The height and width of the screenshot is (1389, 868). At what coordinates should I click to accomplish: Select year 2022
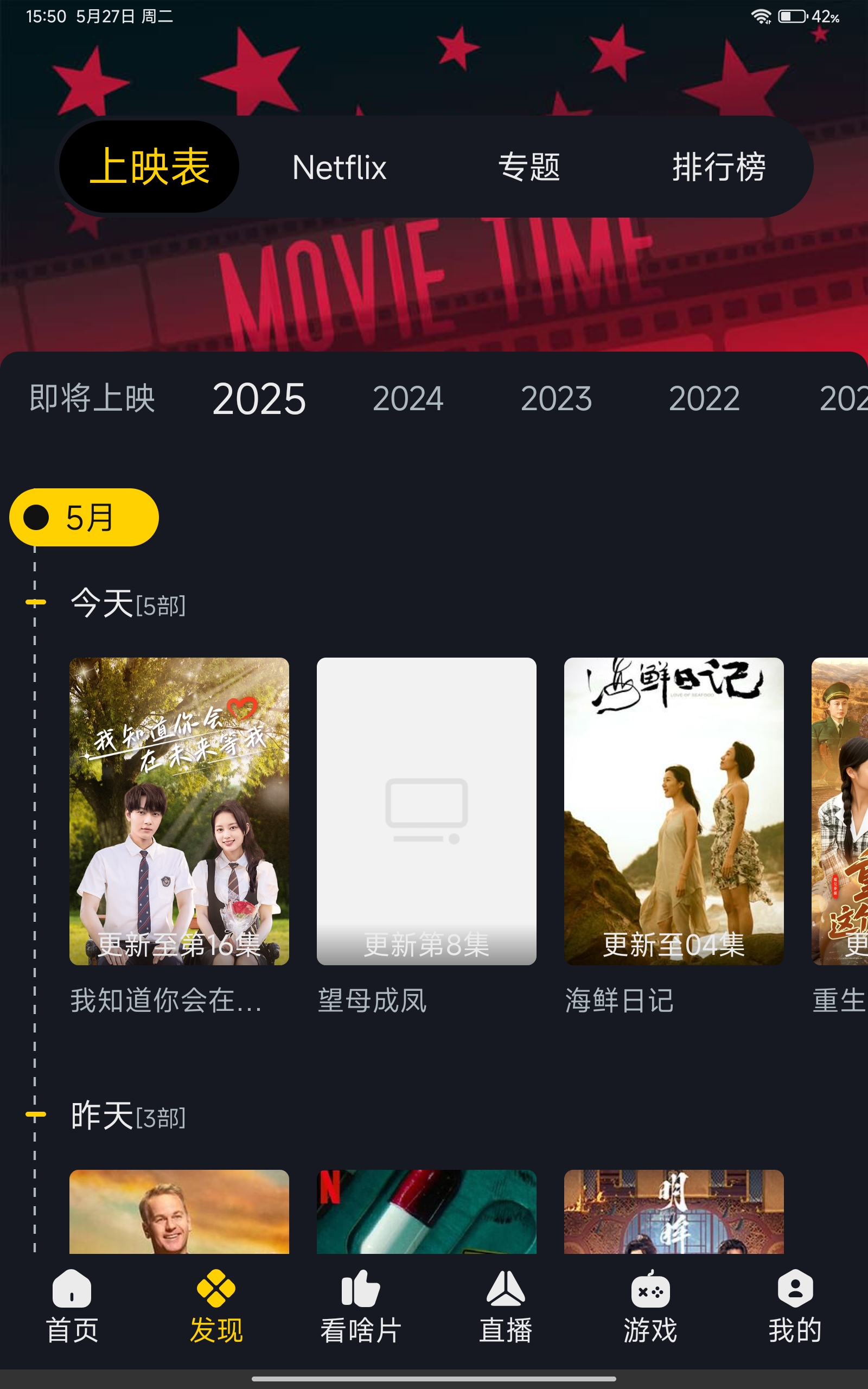click(x=704, y=398)
